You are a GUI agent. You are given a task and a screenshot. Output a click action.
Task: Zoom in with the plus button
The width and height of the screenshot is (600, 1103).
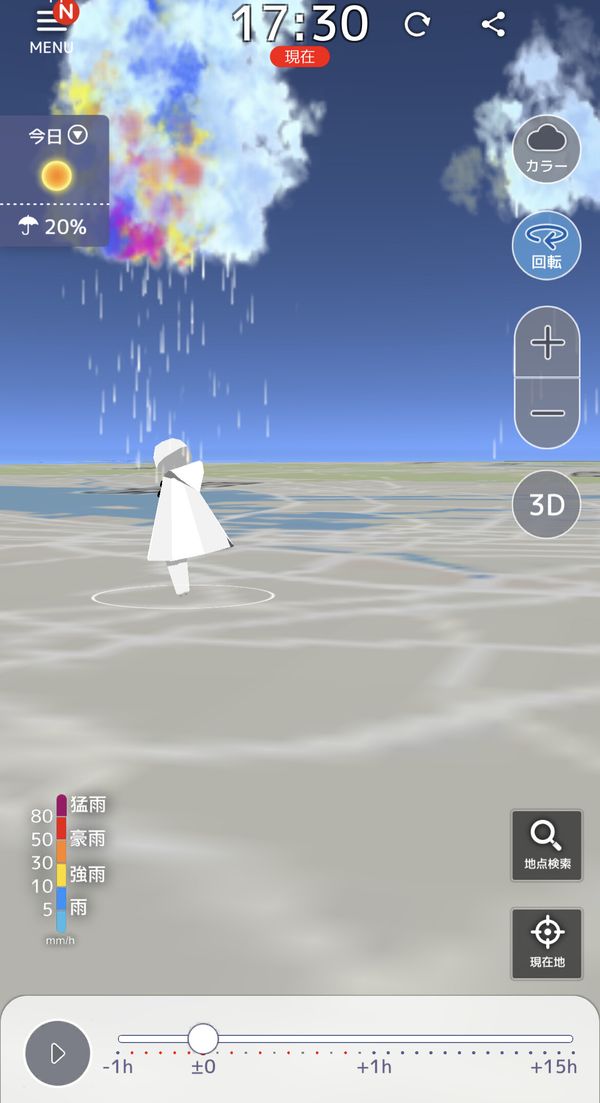547,343
